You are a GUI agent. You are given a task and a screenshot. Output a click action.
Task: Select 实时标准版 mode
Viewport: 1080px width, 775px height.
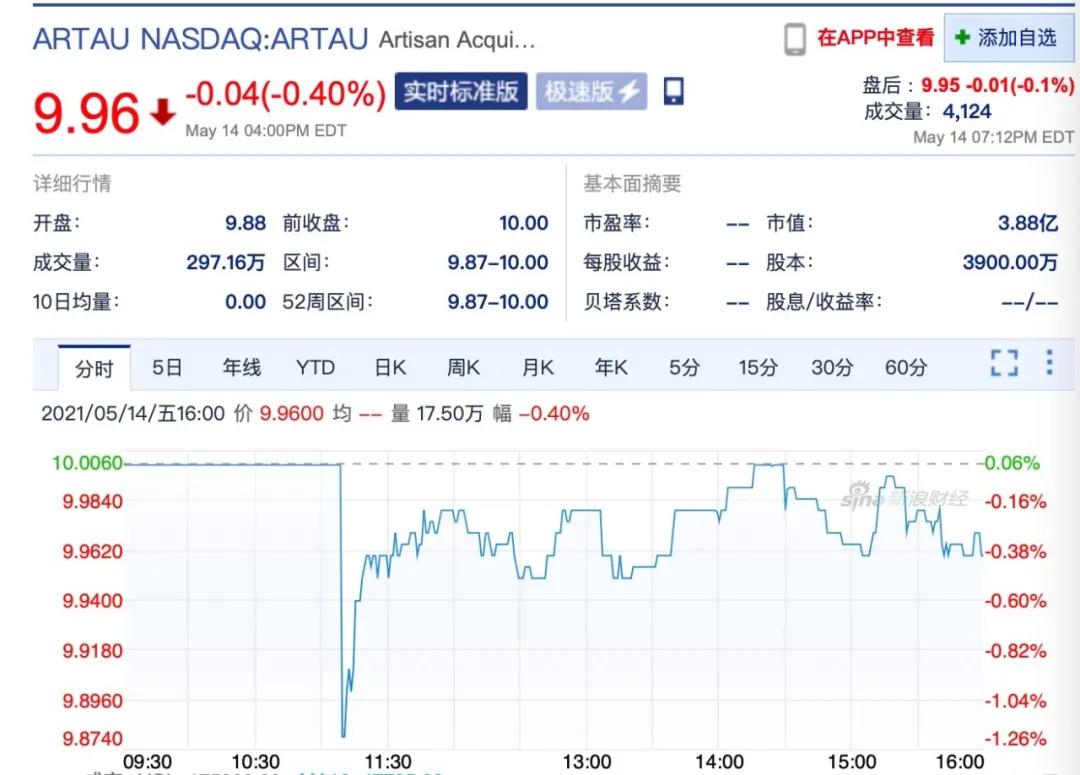(461, 92)
